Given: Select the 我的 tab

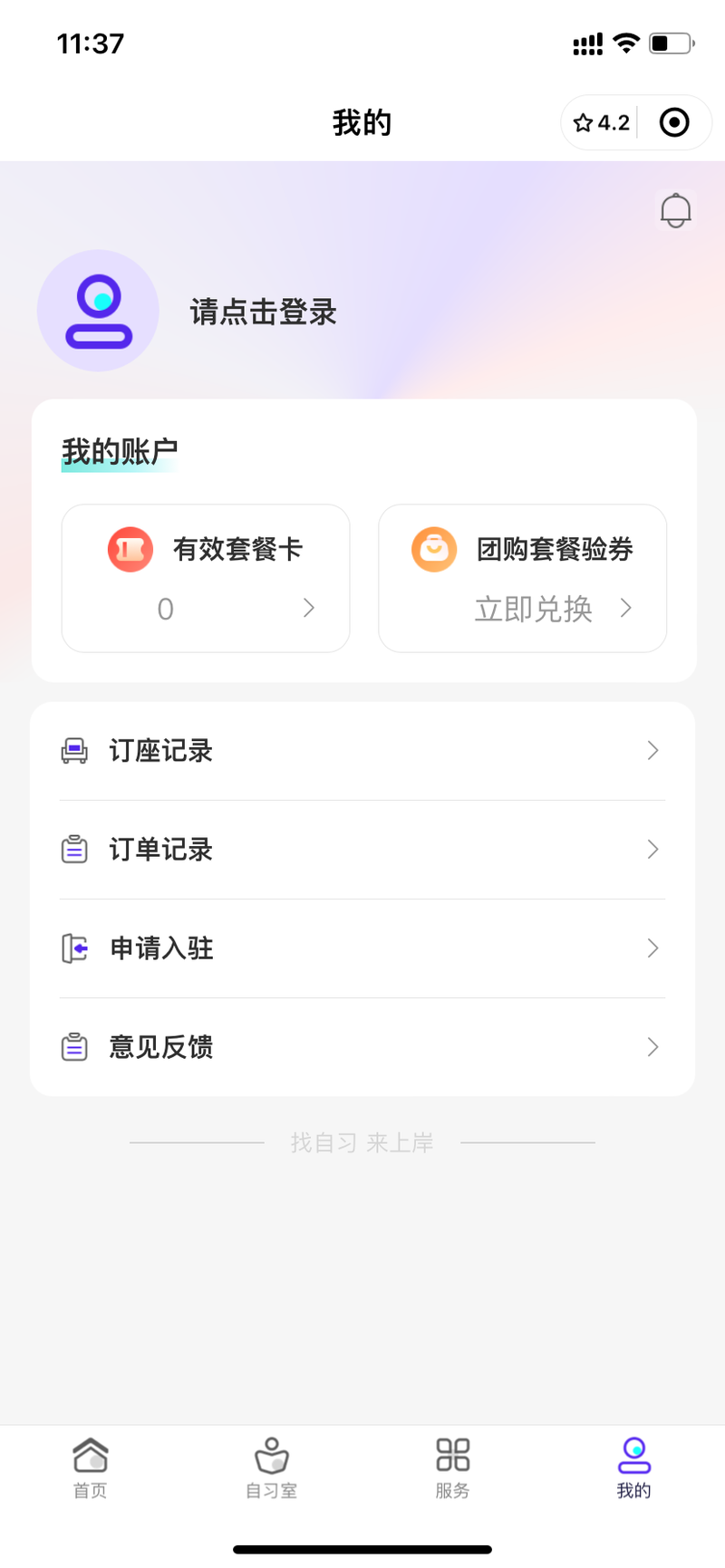Looking at the screenshot, I should [634, 1467].
